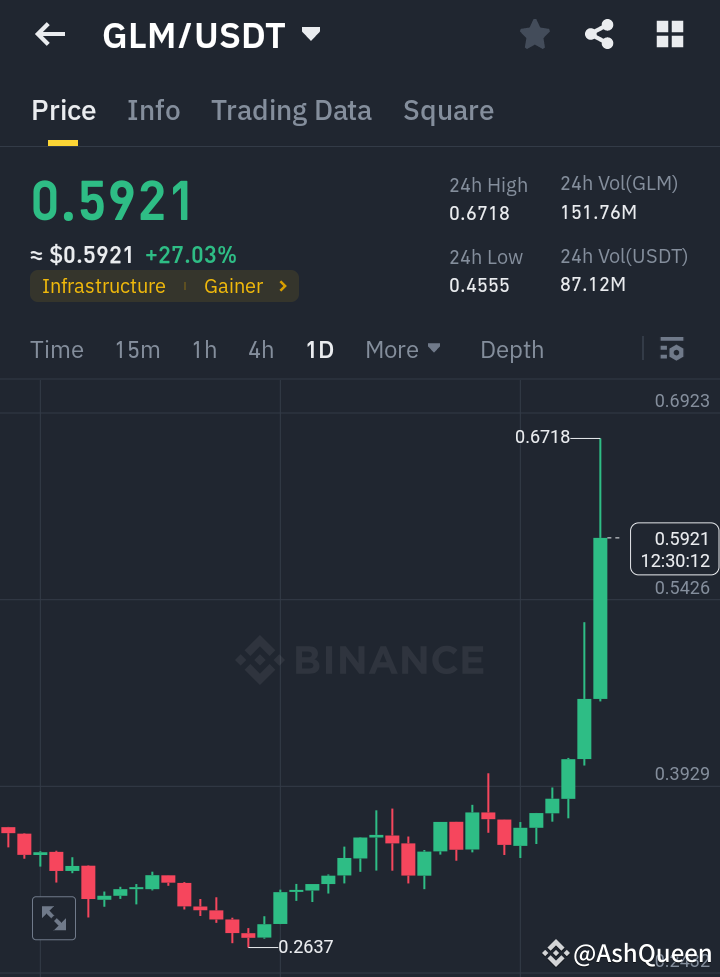Enable the 4h candle interval

261,349
